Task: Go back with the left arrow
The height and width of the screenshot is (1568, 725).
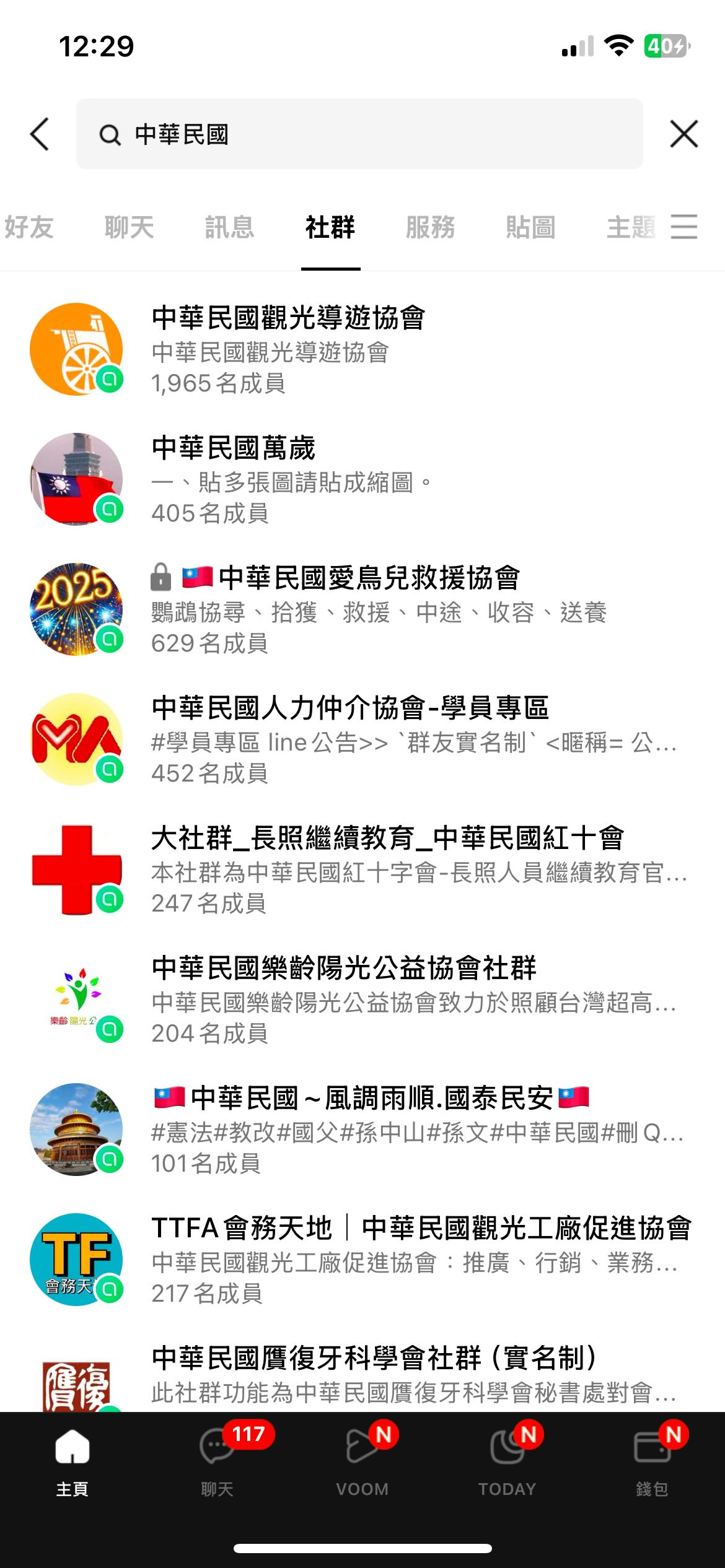Action: point(40,134)
